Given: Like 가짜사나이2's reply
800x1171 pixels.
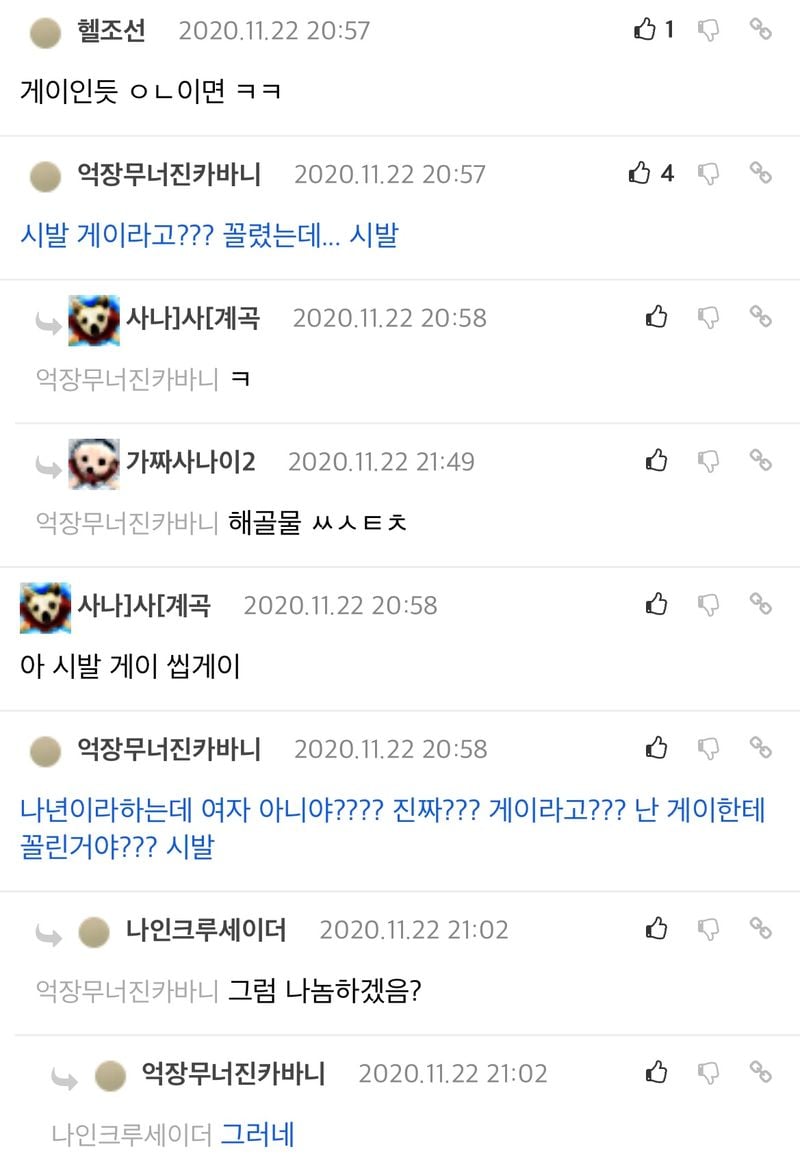Looking at the screenshot, I should 656,461.
